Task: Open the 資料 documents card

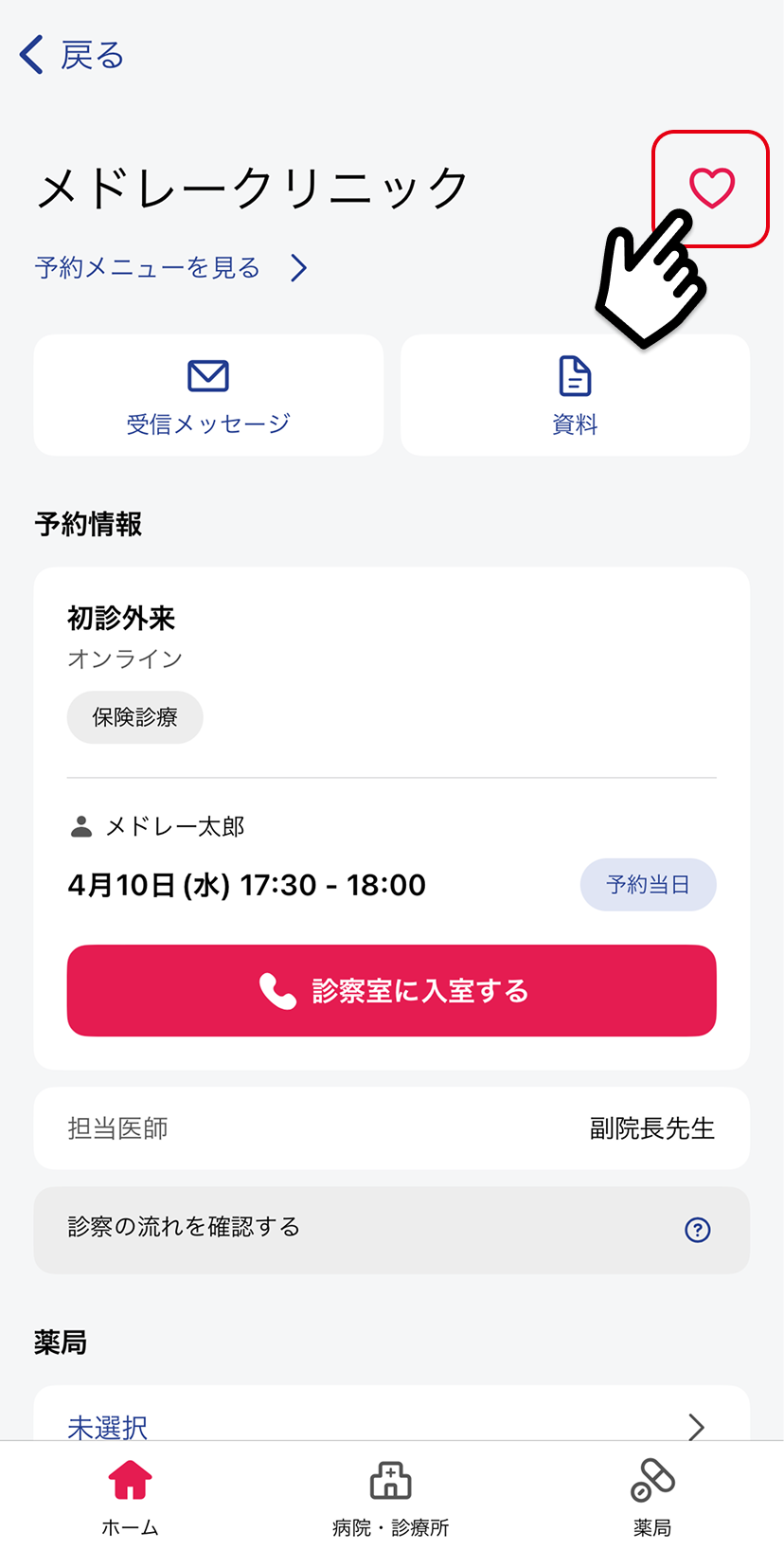Action: click(575, 395)
